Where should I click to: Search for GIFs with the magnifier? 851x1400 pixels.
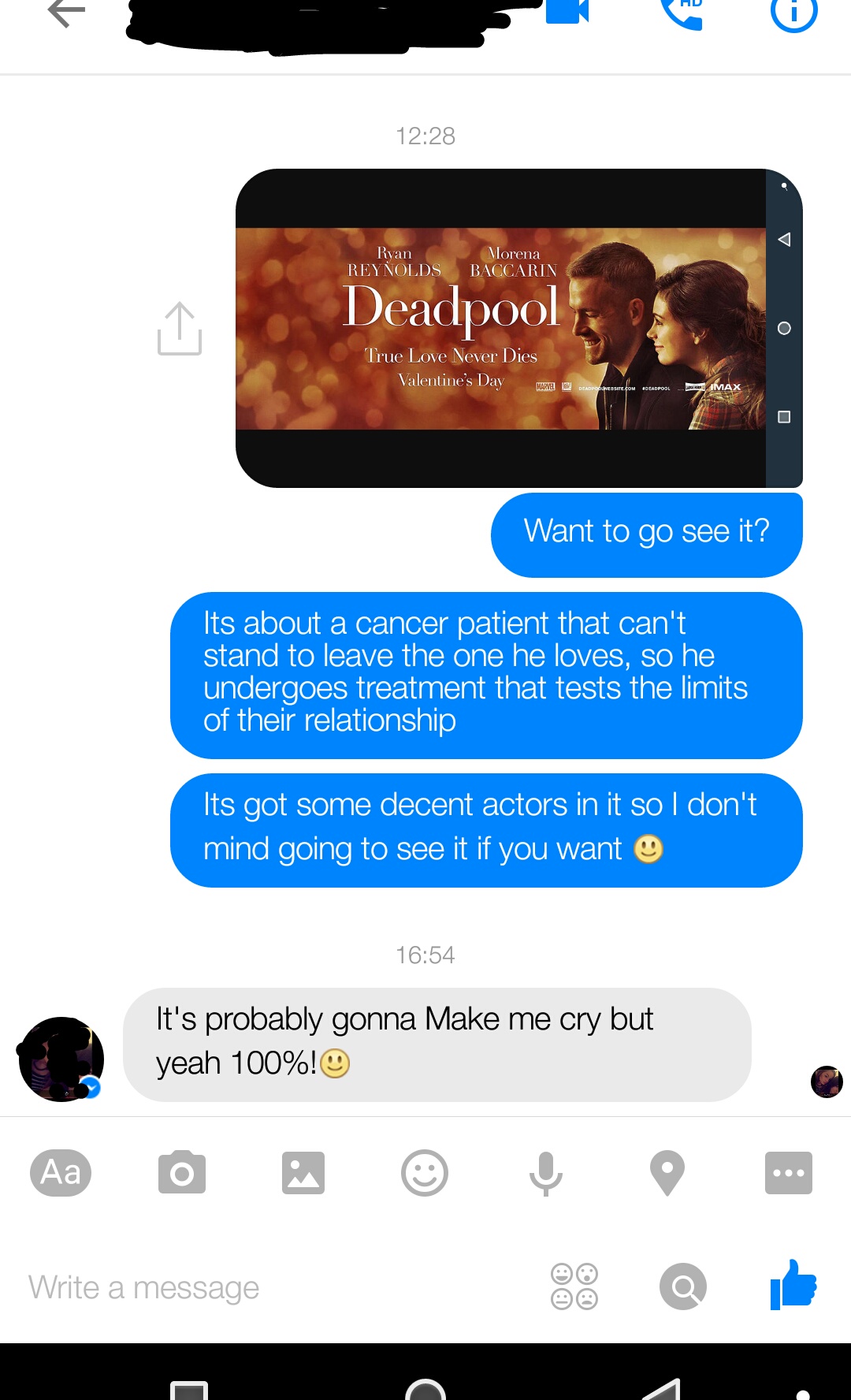683,1286
